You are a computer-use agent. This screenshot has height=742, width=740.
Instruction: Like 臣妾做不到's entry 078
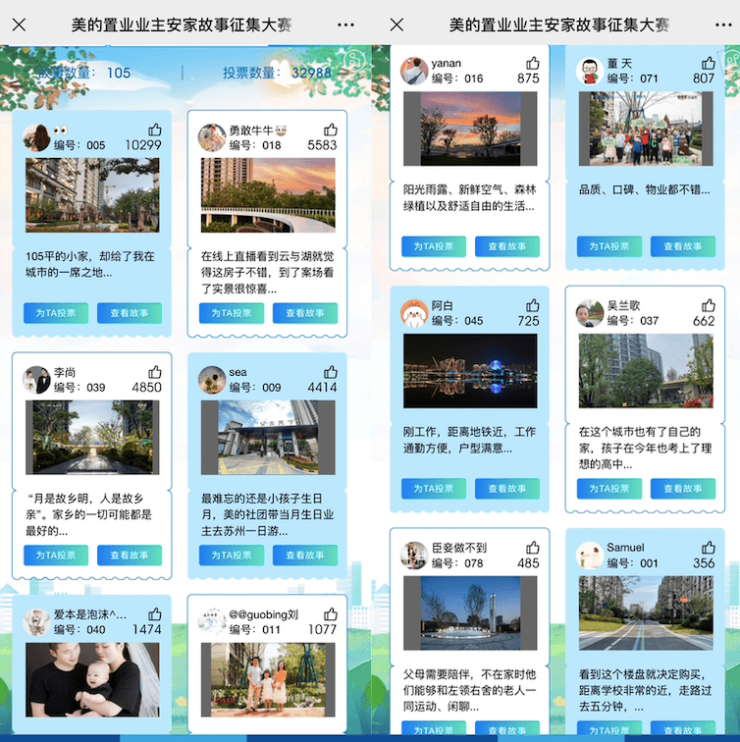tap(533, 548)
